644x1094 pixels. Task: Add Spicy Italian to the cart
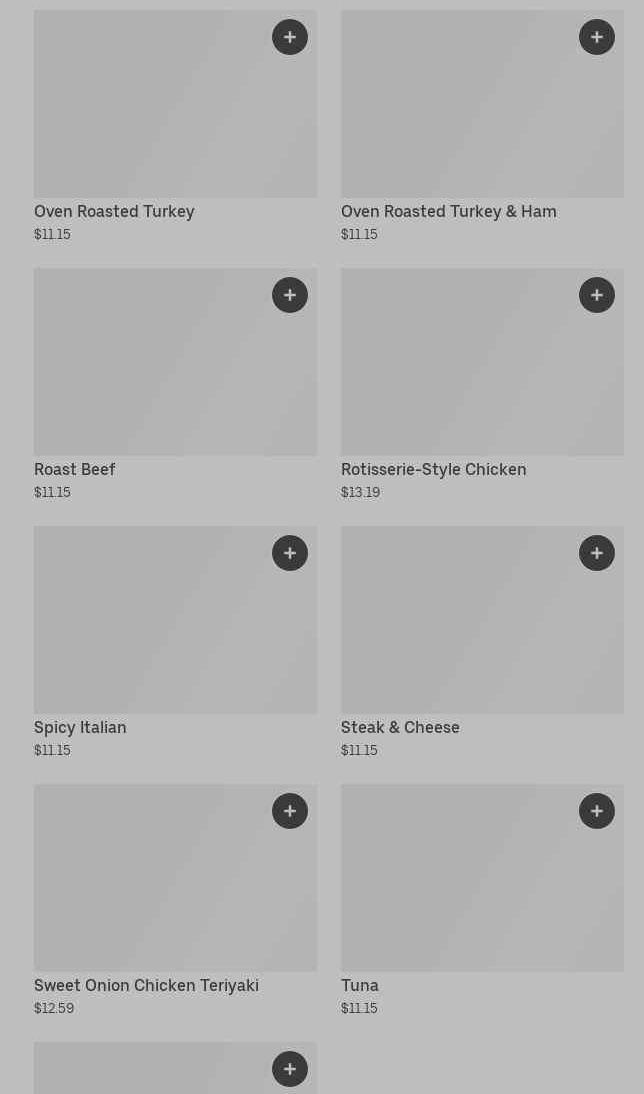pyautogui.click(x=290, y=553)
